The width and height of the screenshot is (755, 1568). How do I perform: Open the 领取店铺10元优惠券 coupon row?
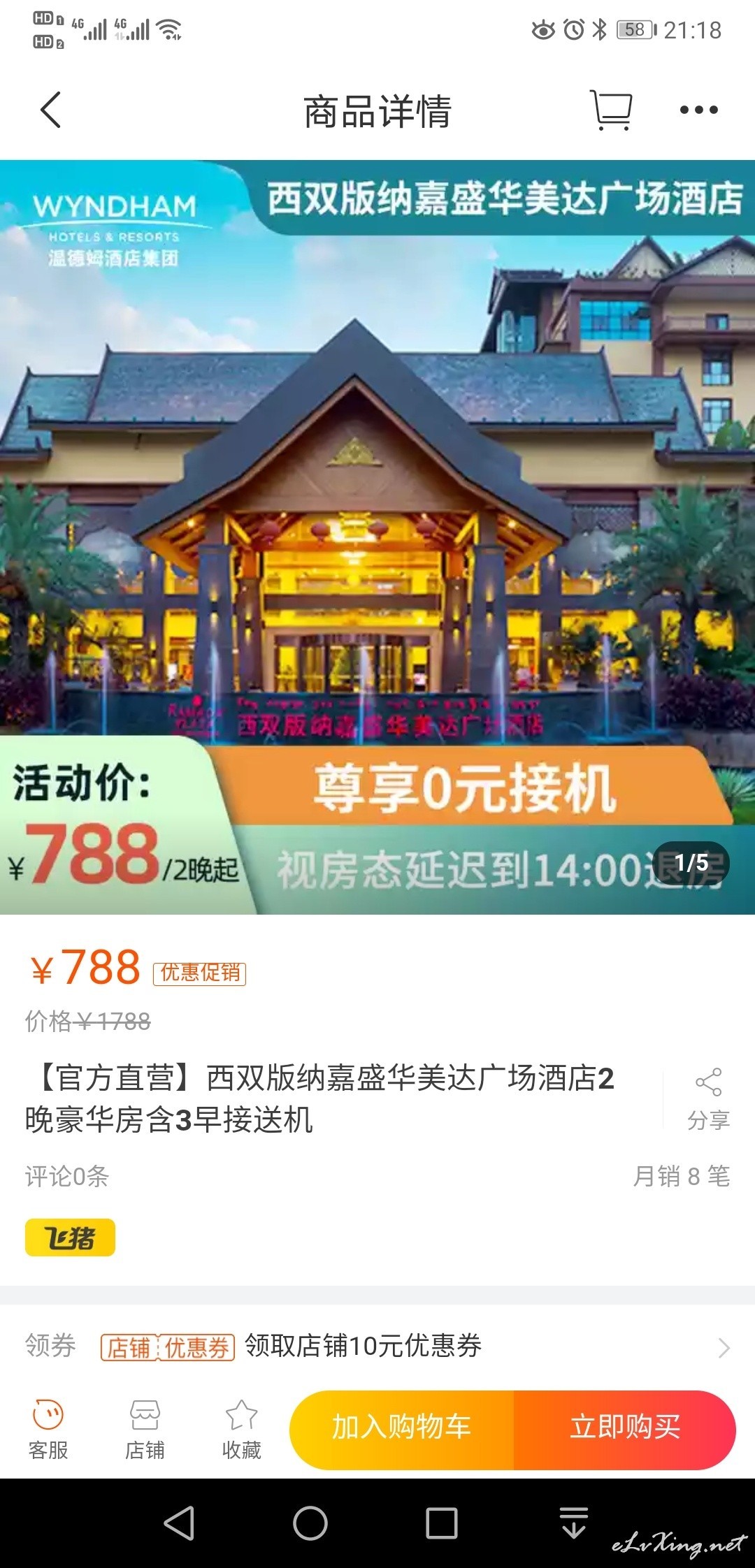[377, 1346]
